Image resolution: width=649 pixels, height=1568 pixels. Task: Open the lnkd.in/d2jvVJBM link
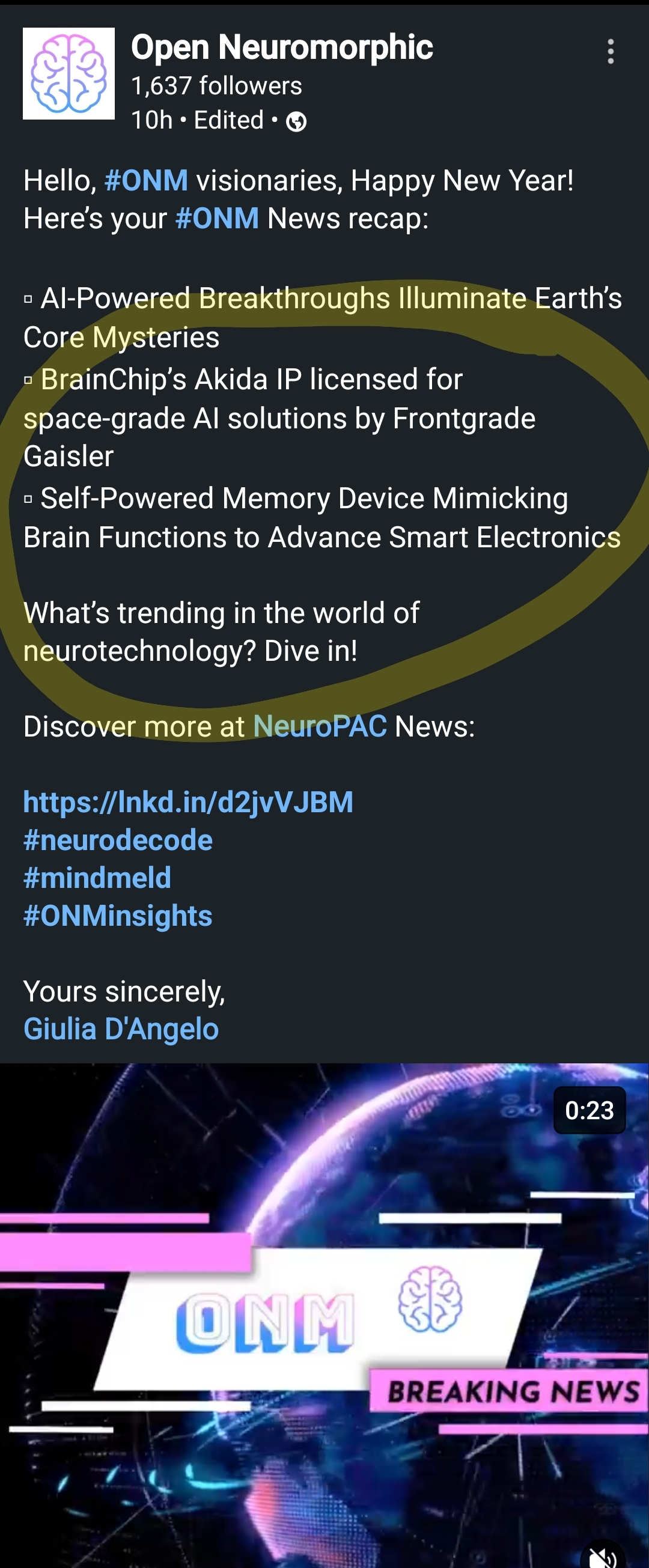(188, 801)
